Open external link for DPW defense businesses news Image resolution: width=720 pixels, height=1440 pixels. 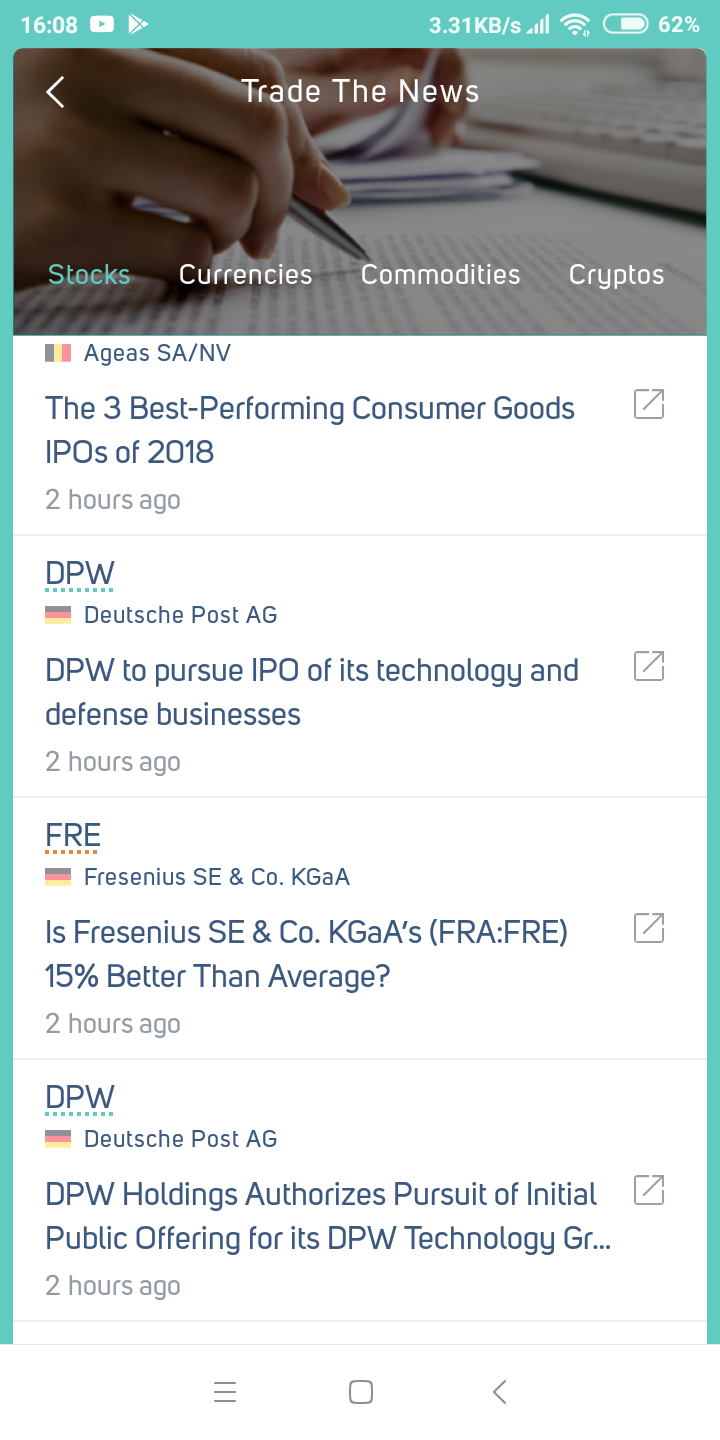[x=649, y=667]
